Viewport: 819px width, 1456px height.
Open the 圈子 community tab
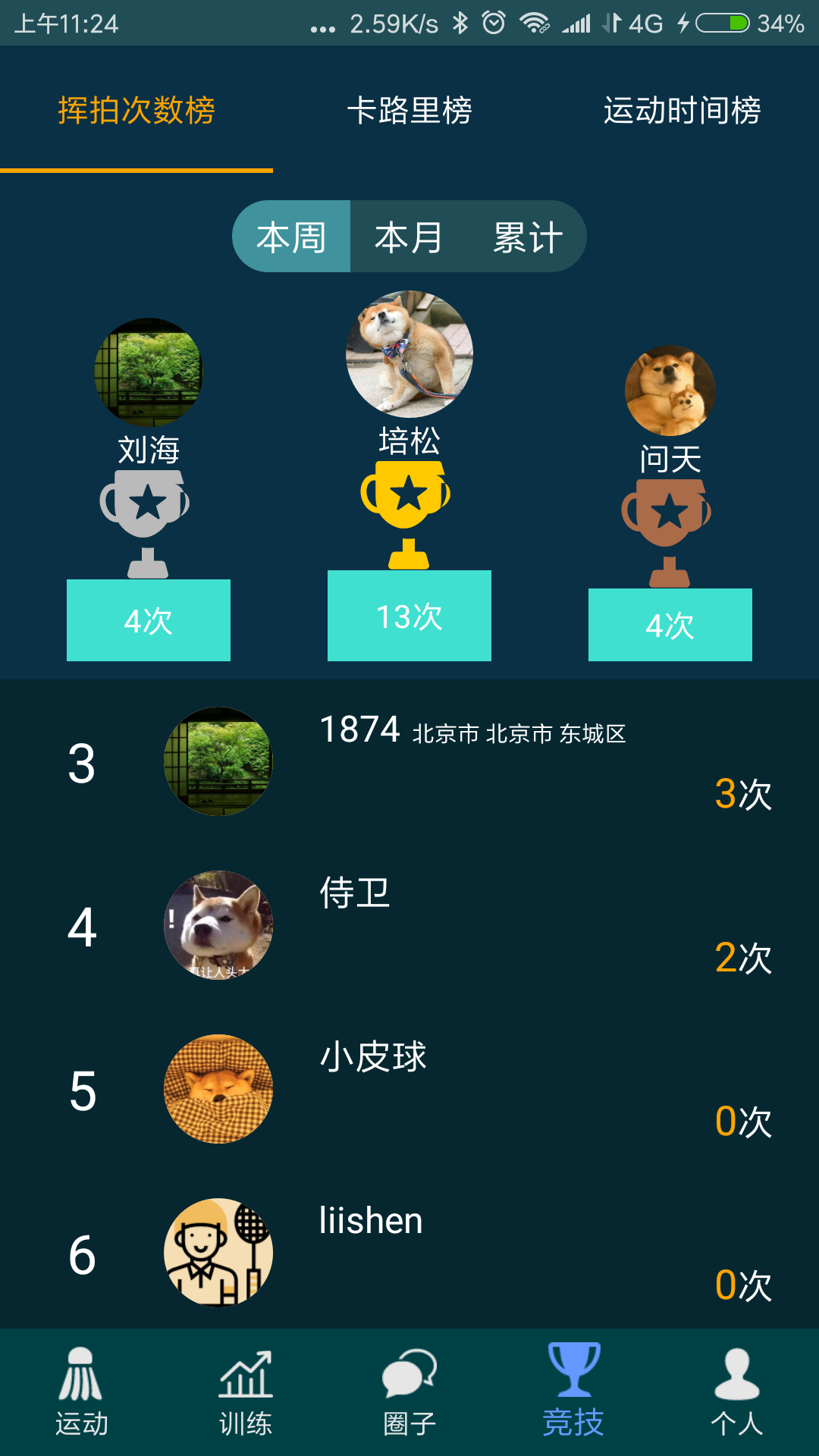409,1392
